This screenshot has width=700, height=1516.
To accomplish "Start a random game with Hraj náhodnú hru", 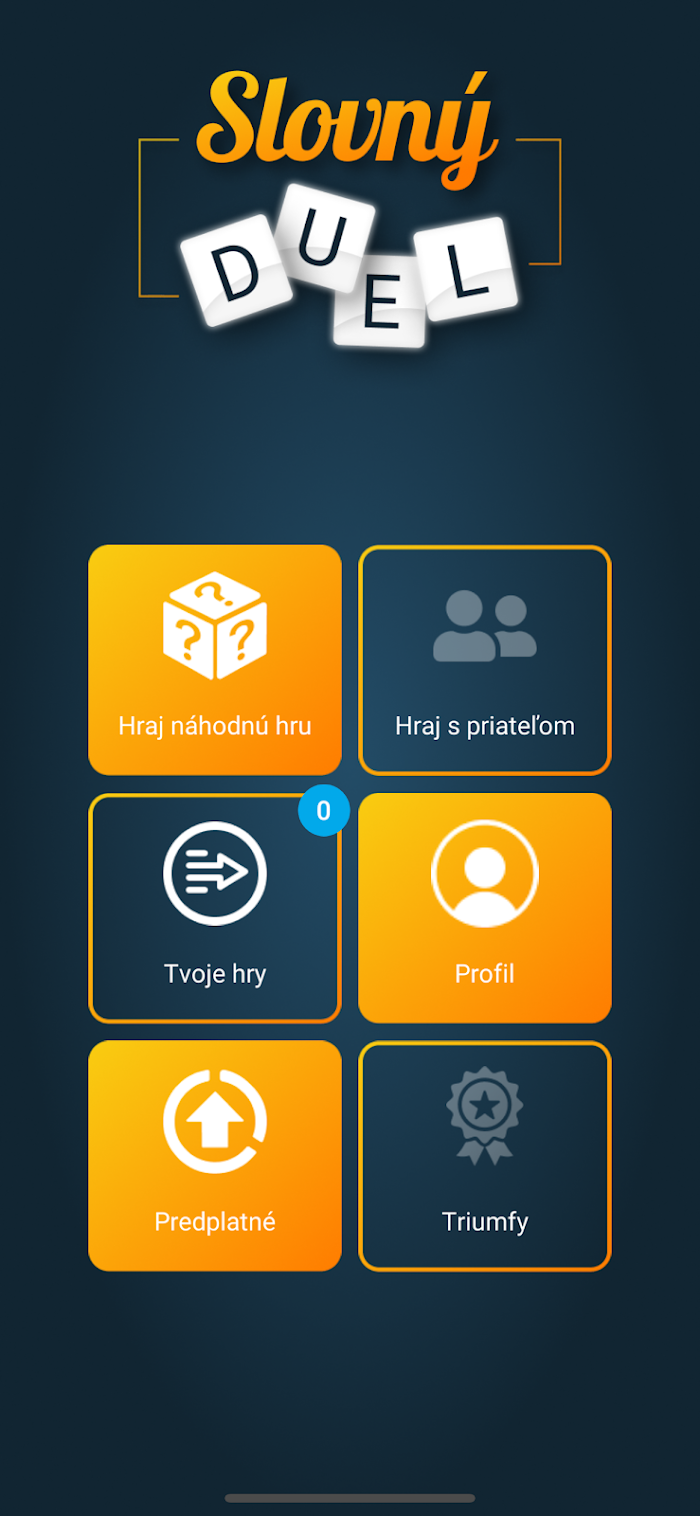I will 215,660.
